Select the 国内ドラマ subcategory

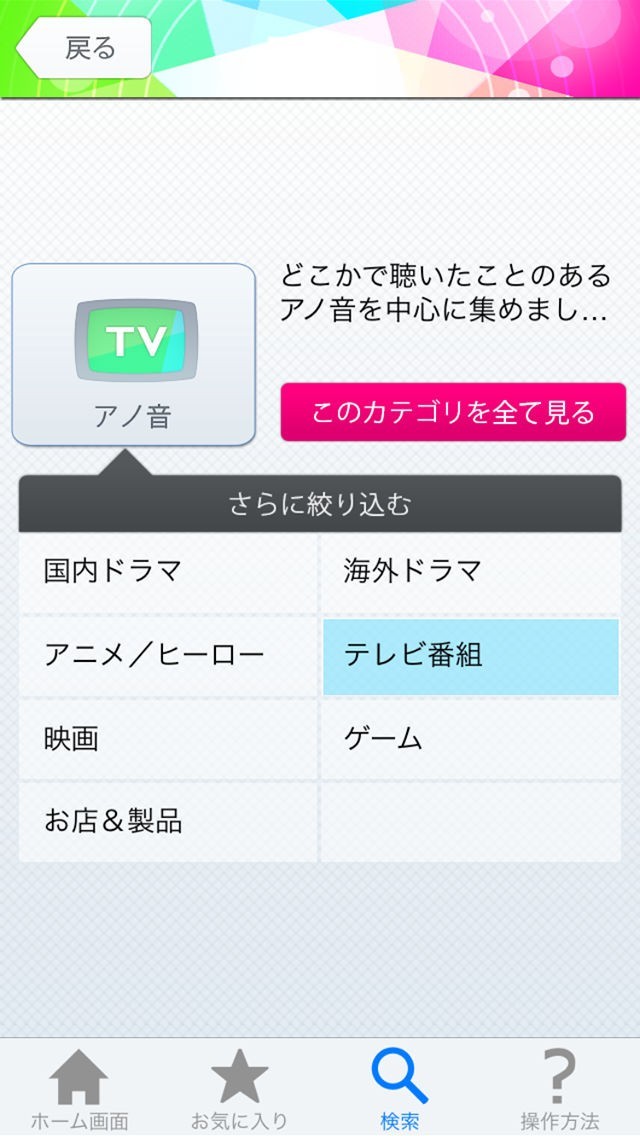(x=168, y=572)
